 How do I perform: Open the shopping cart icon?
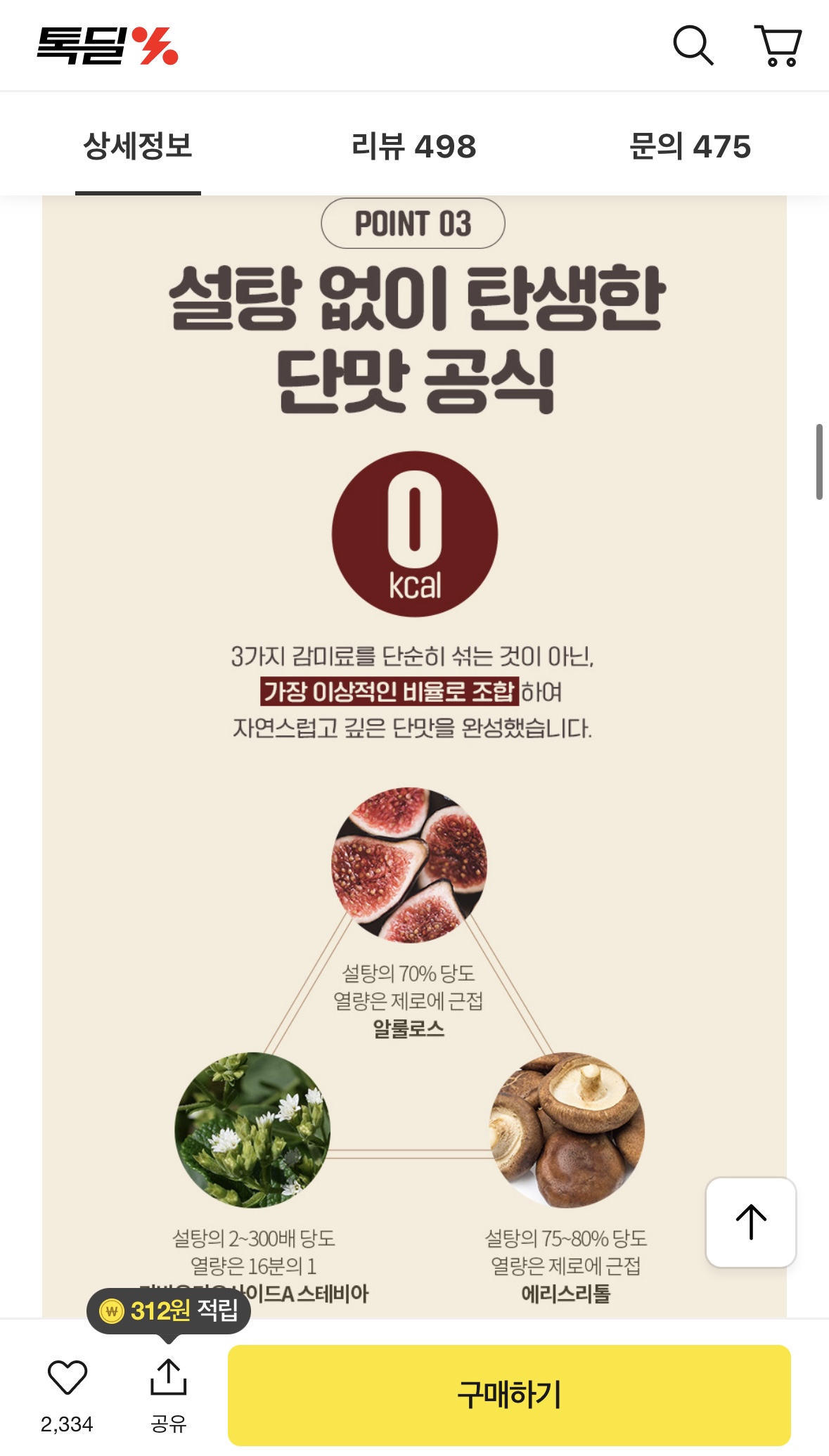click(778, 44)
